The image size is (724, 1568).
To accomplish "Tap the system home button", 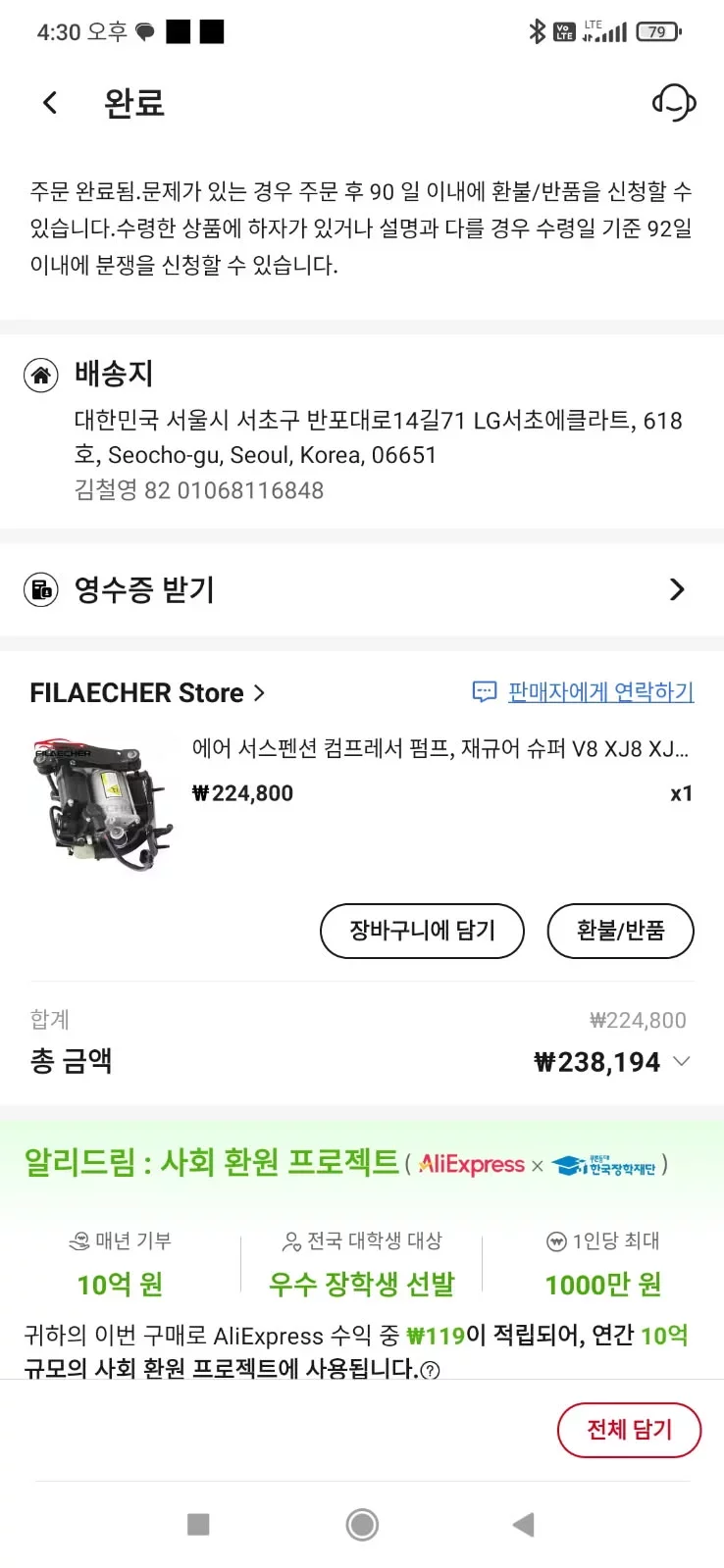I will pyautogui.click(x=362, y=1525).
